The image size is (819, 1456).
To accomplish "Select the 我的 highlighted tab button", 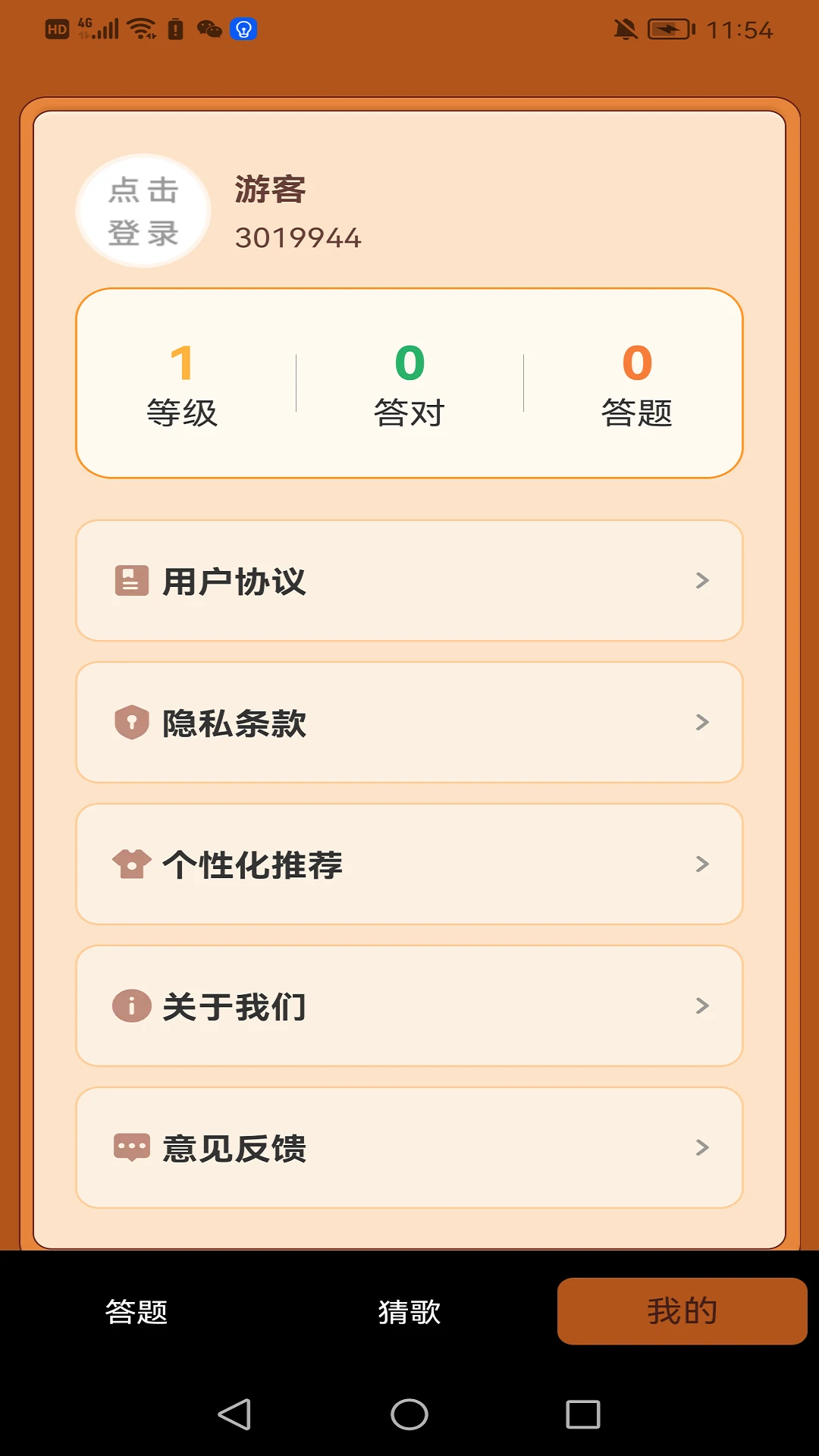I will click(682, 1310).
